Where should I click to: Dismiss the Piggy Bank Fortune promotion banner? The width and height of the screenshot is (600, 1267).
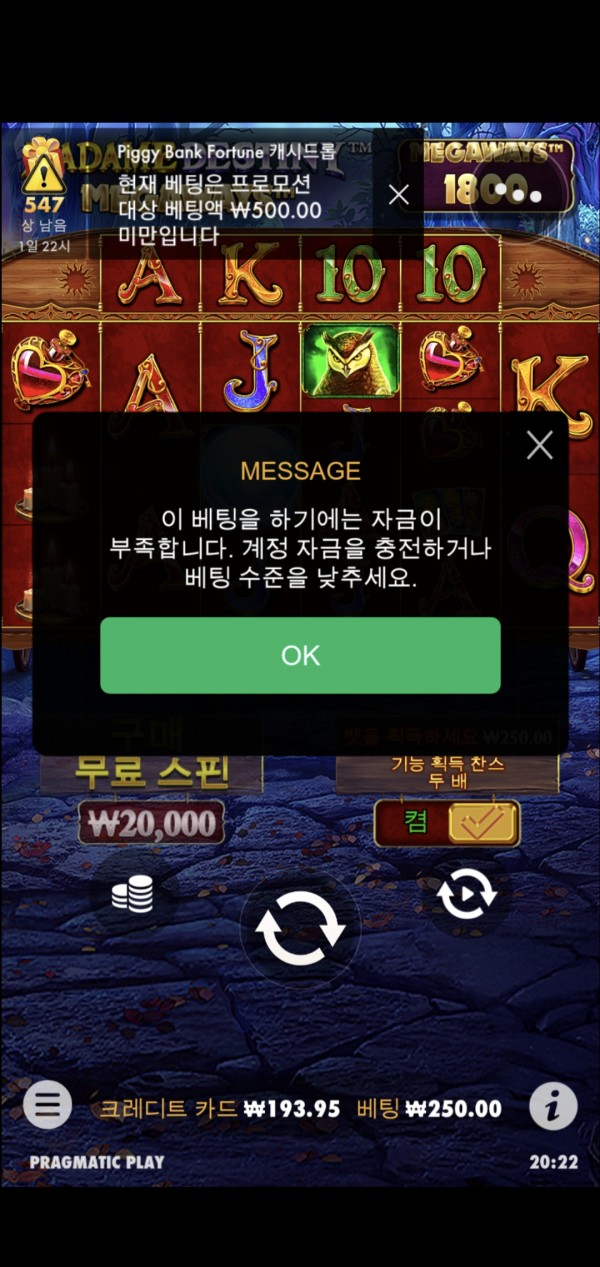[x=398, y=194]
